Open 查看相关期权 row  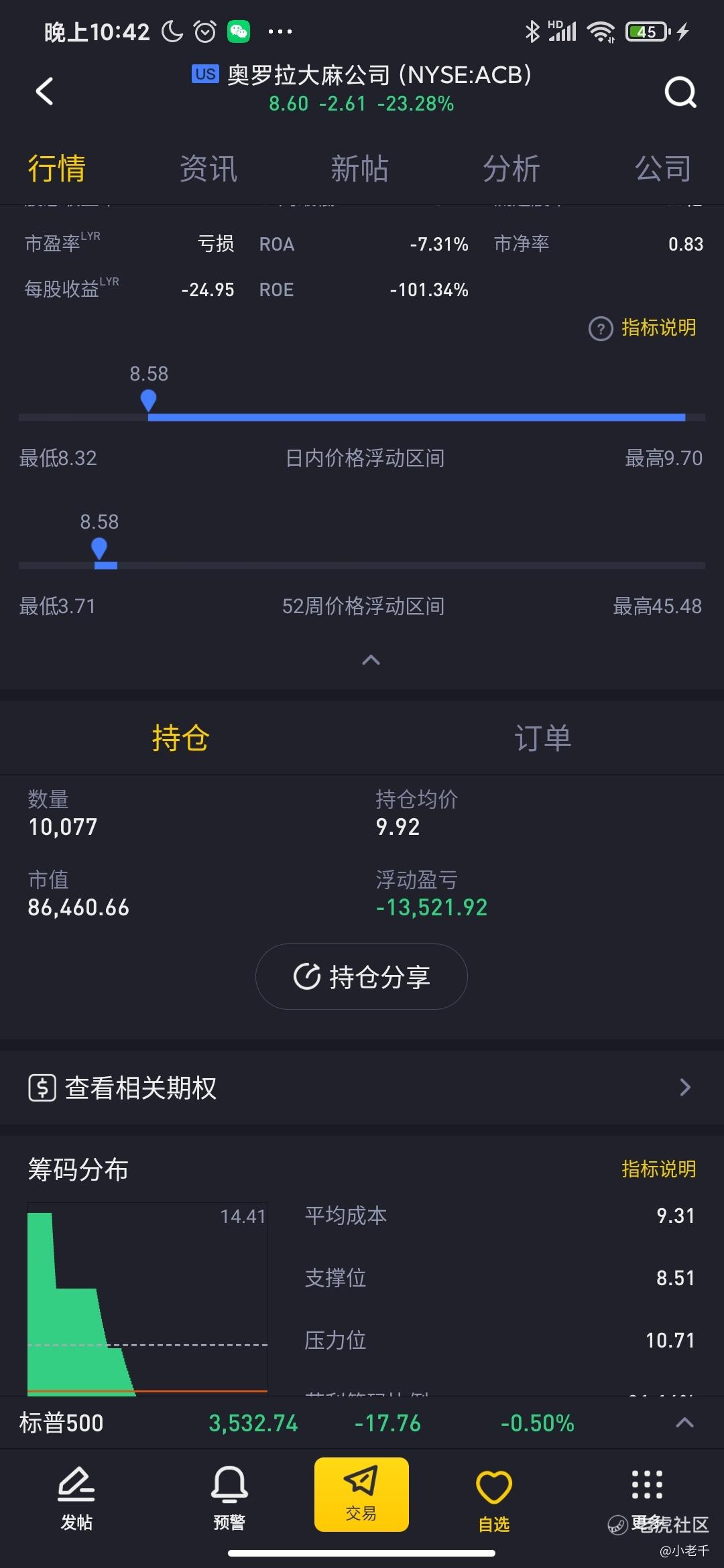pos(362,1088)
